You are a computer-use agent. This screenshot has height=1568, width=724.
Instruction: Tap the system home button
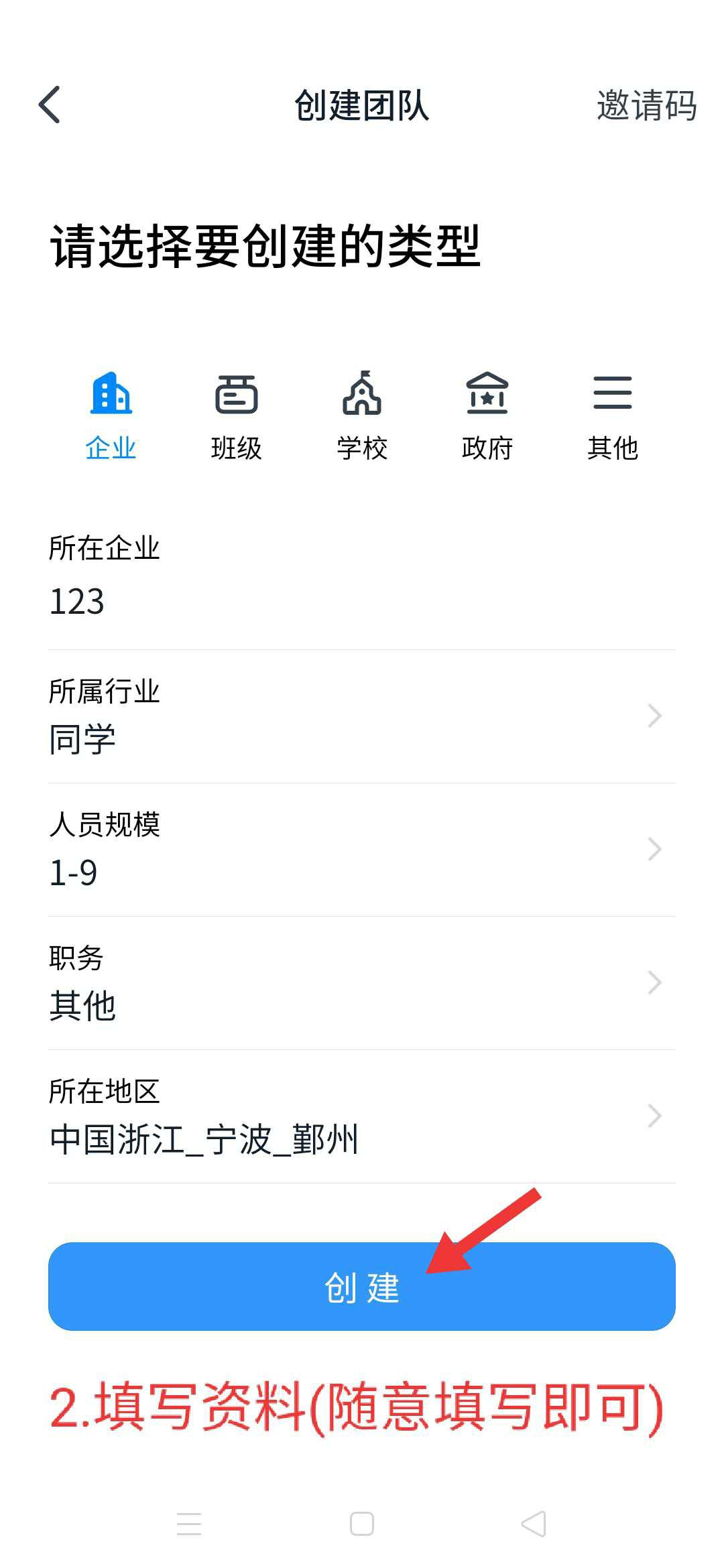coord(362,1524)
